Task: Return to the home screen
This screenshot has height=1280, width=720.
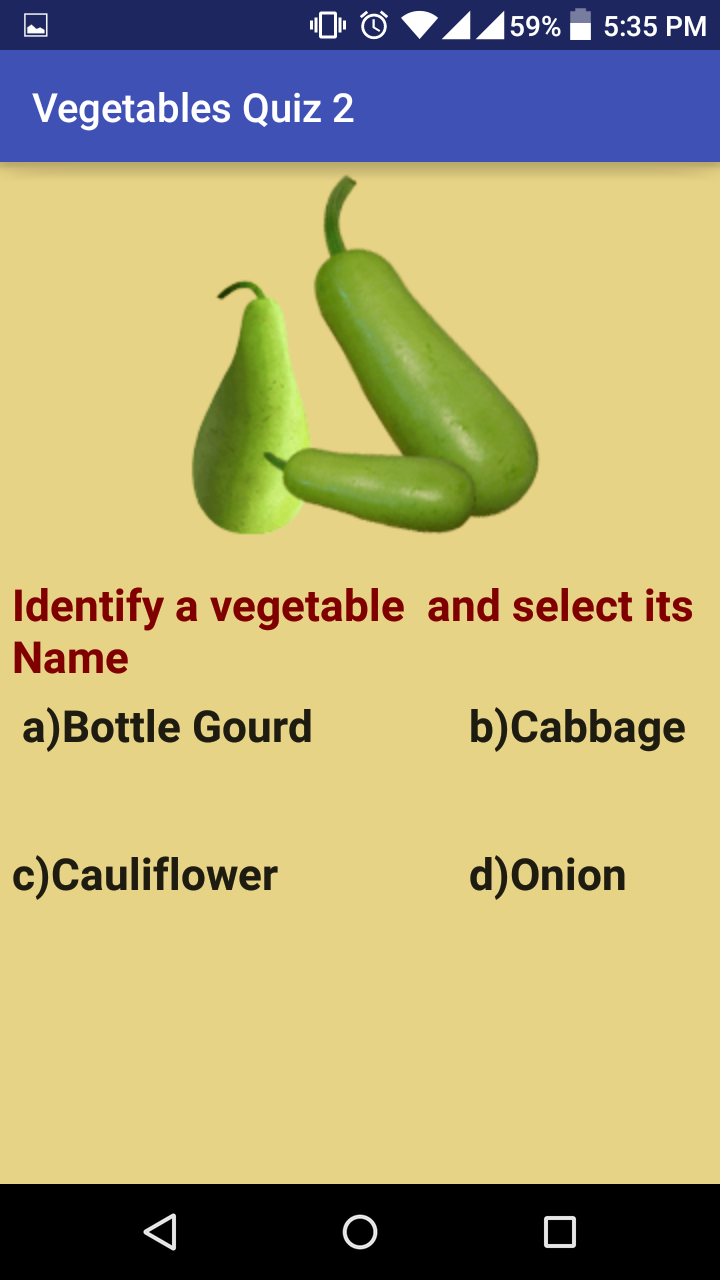Action: click(x=360, y=1231)
